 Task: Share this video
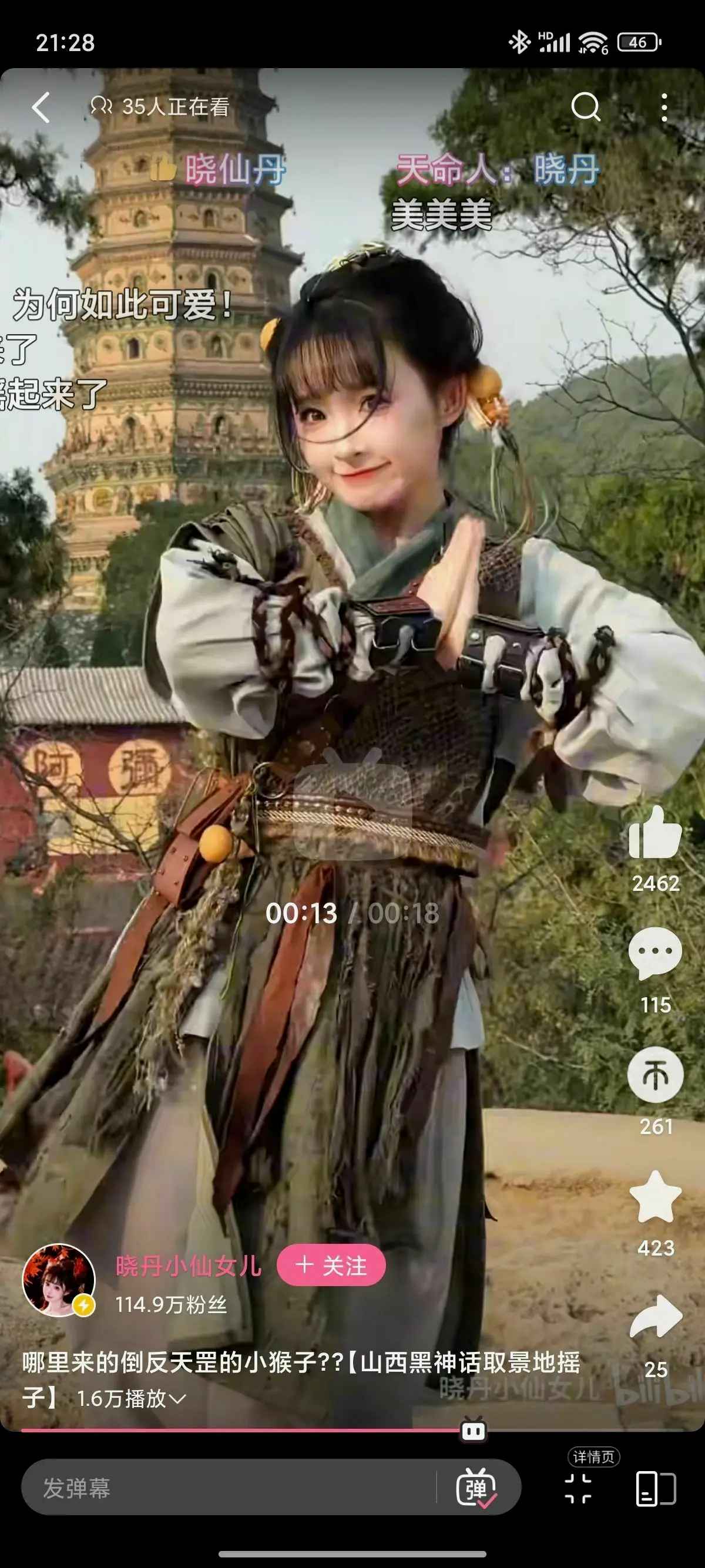[x=655, y=1317]
